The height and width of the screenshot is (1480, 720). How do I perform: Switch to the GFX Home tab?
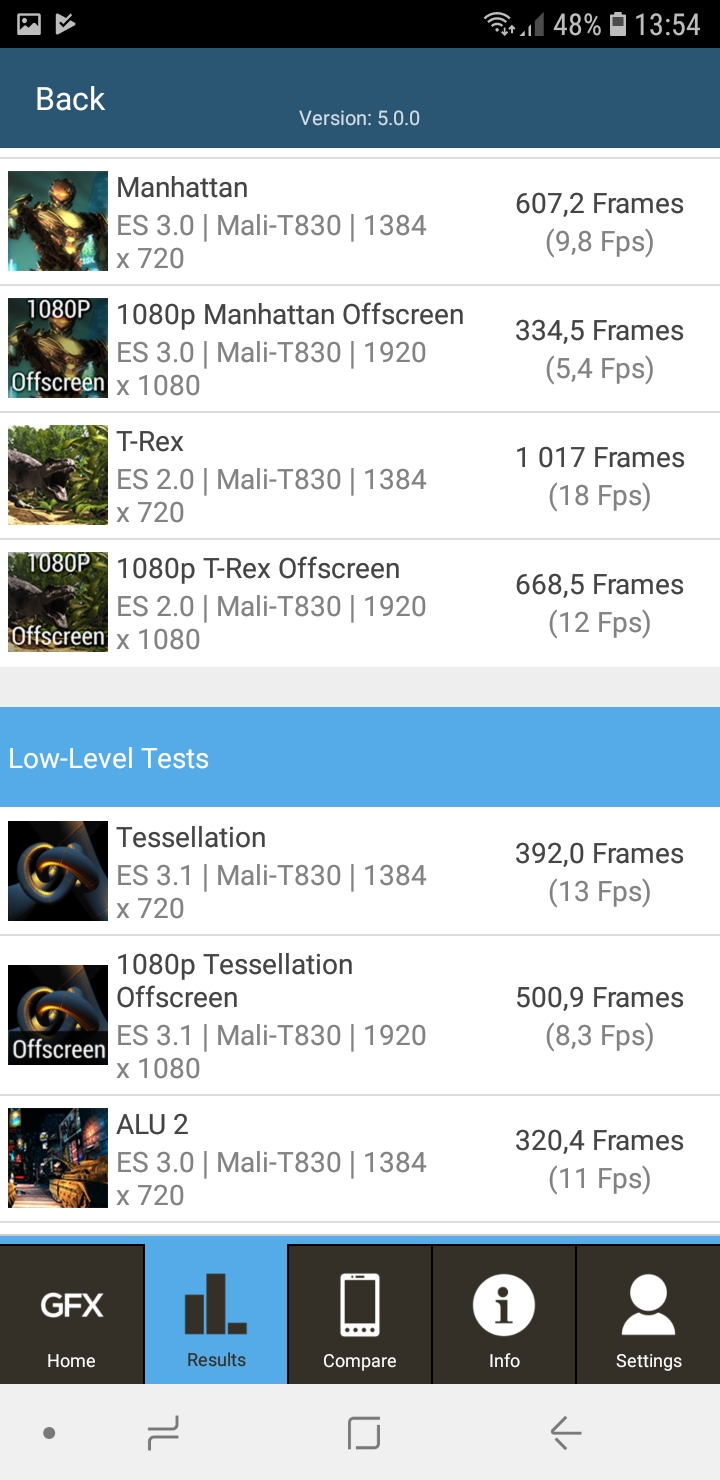71,1315
